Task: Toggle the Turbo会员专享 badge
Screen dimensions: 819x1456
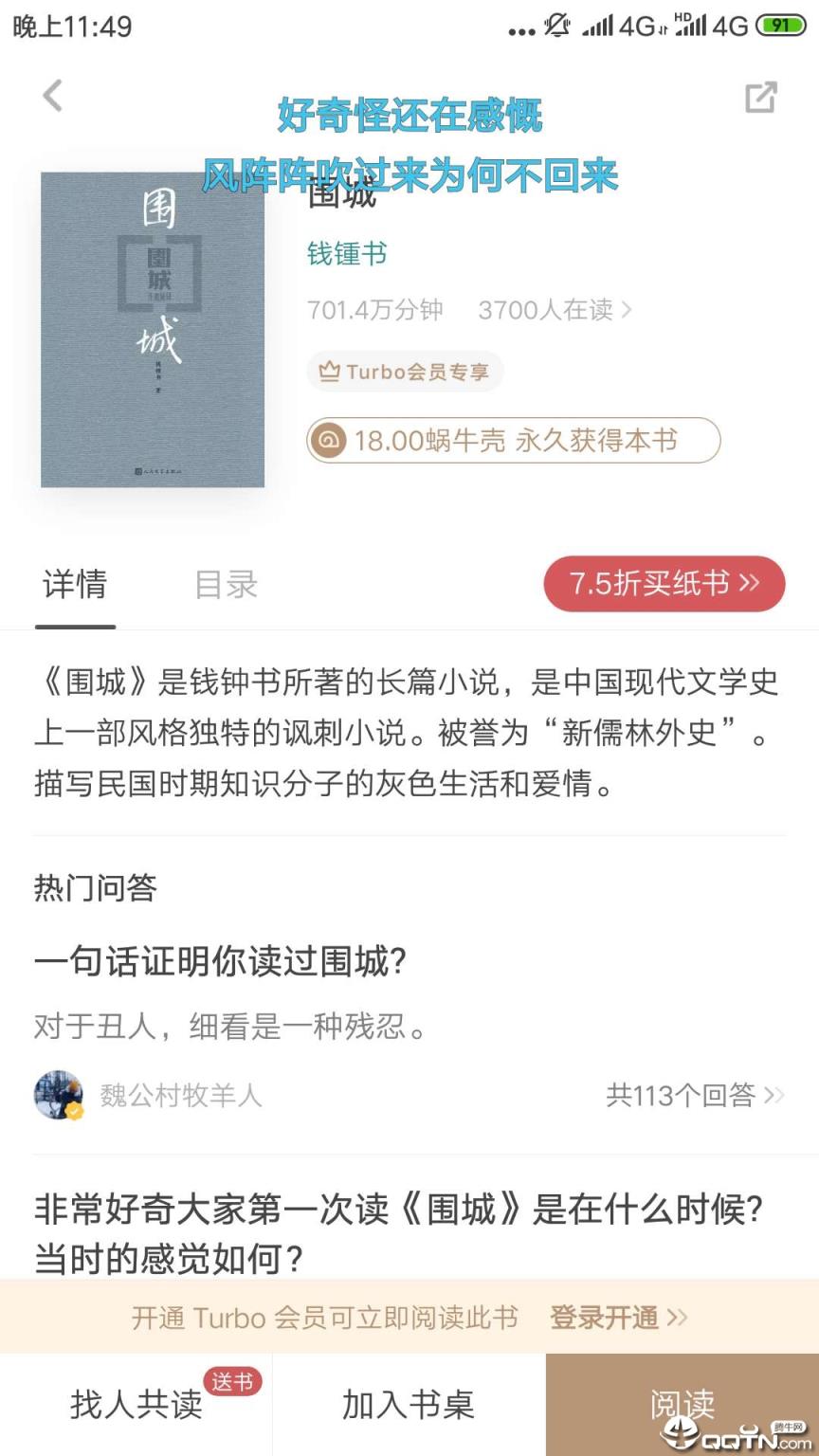Action: point(405,372)
